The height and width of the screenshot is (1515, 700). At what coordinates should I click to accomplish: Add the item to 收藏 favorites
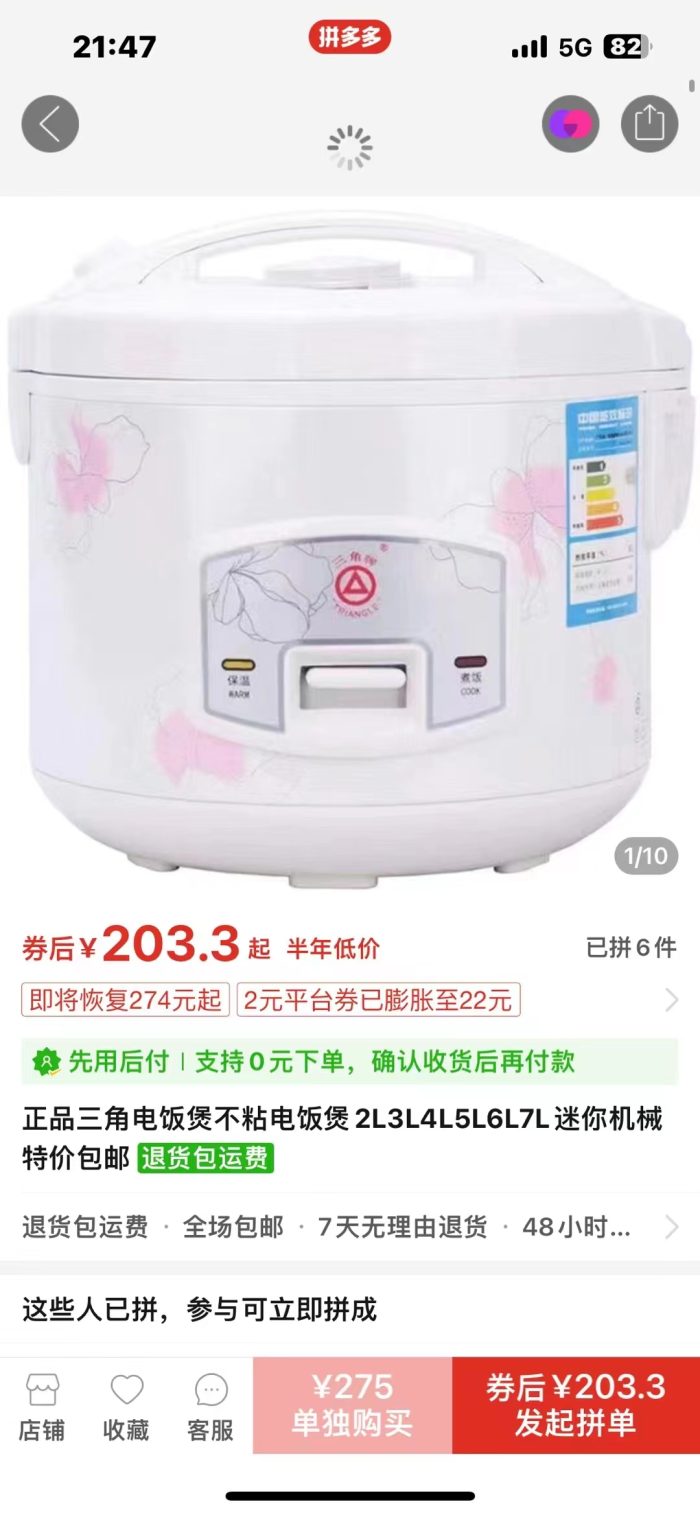click(127, 1405)
